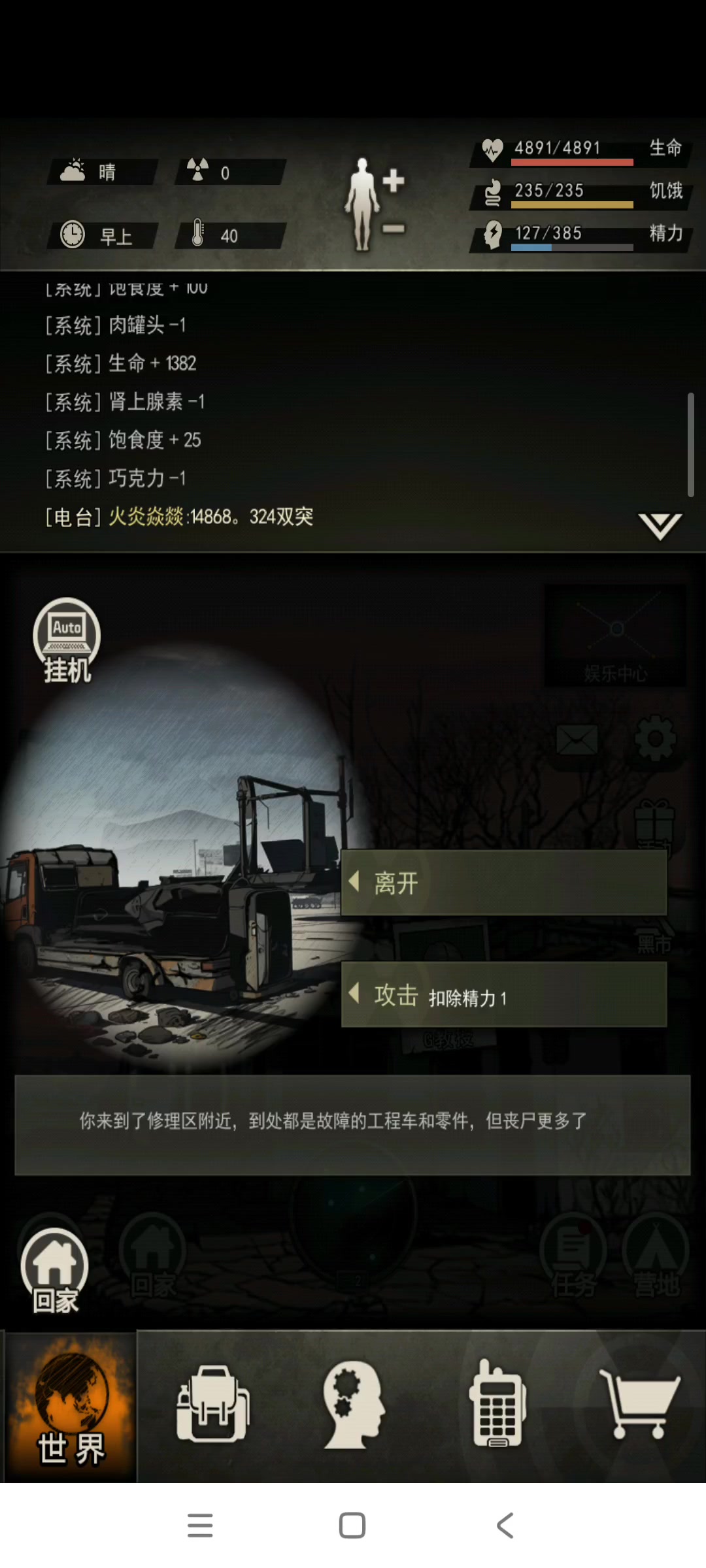This screenshot has width=706, height=1568.
Task: Expand the message log with the down arrow
Action: 660,526
